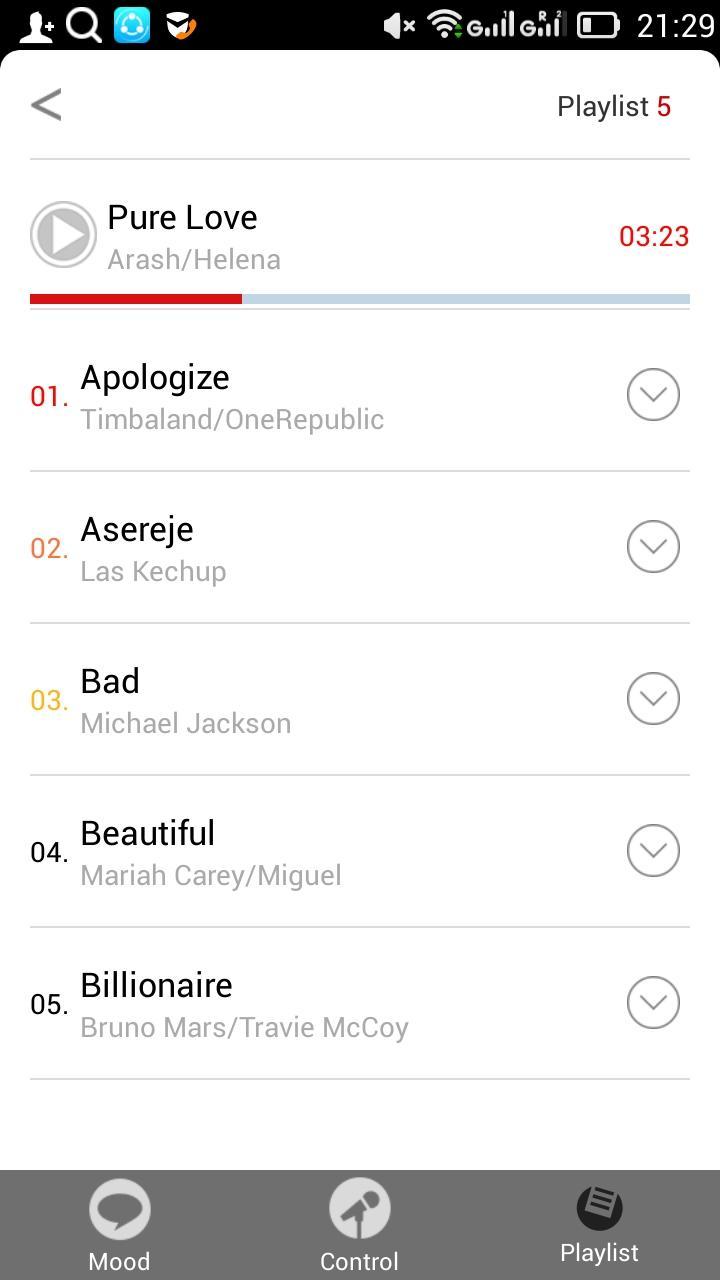This screenshot has height=1280, width=720.
Task: Open the Control tab
Action: 359,1225
